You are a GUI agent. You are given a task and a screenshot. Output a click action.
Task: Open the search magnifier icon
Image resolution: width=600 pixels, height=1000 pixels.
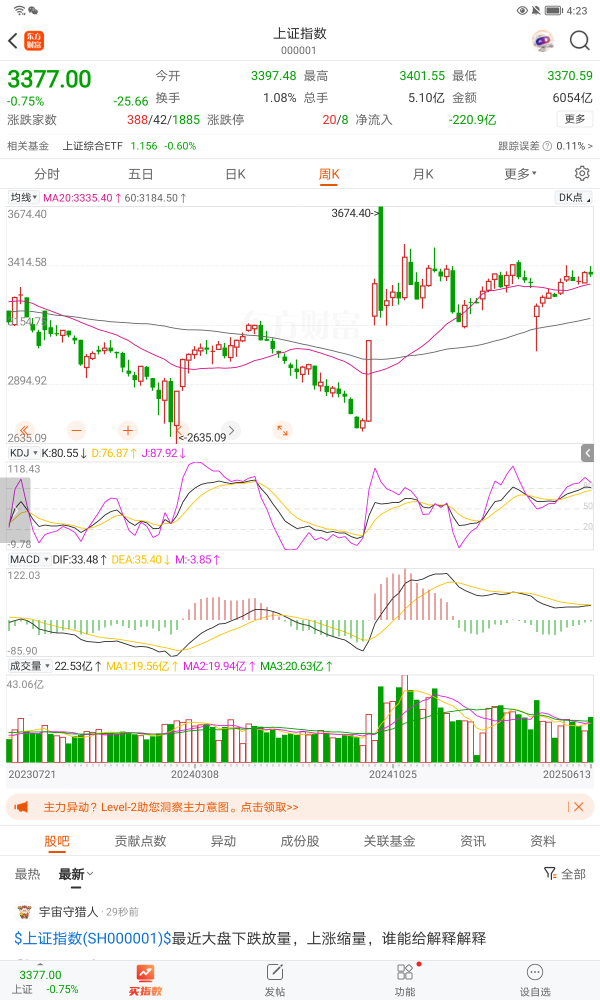(579, 41)
